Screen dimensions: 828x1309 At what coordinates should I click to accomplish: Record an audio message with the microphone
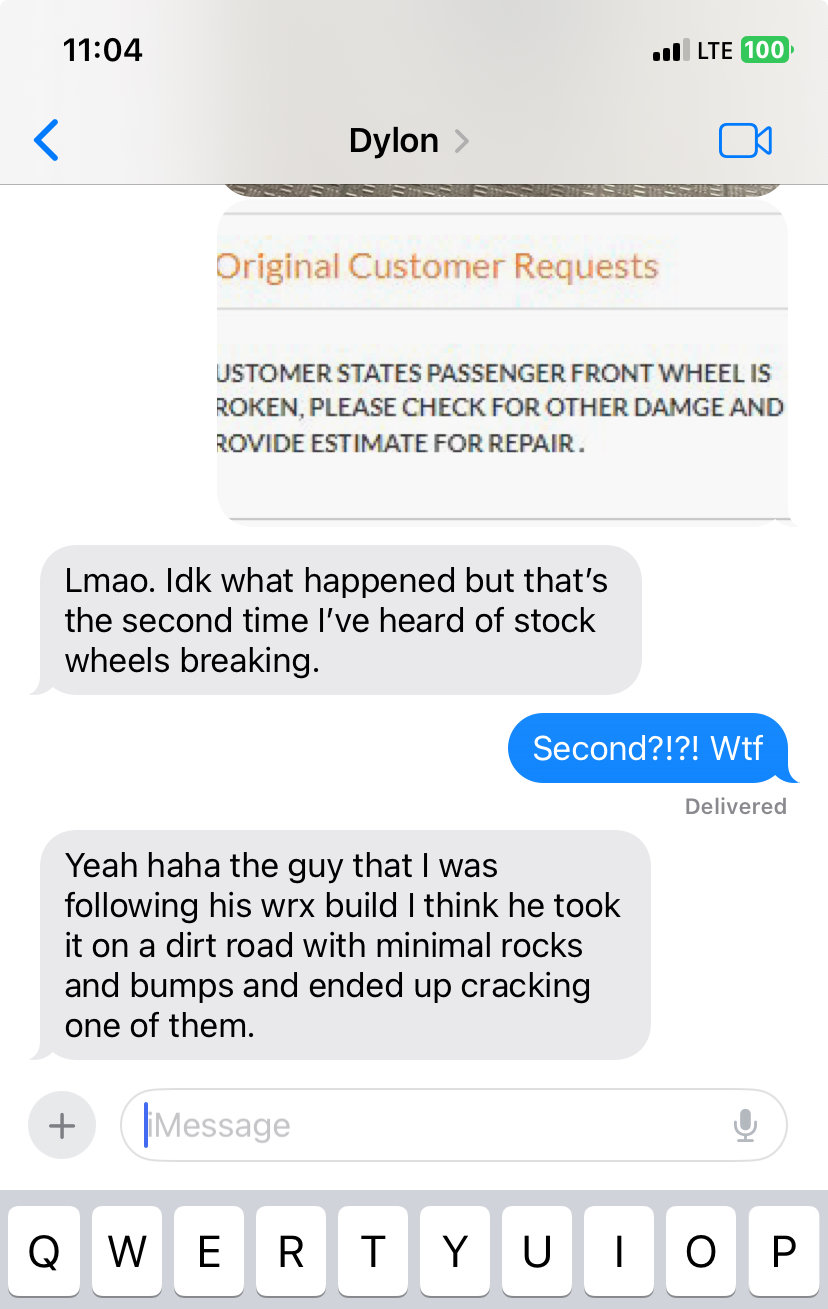pos(744,1125)
